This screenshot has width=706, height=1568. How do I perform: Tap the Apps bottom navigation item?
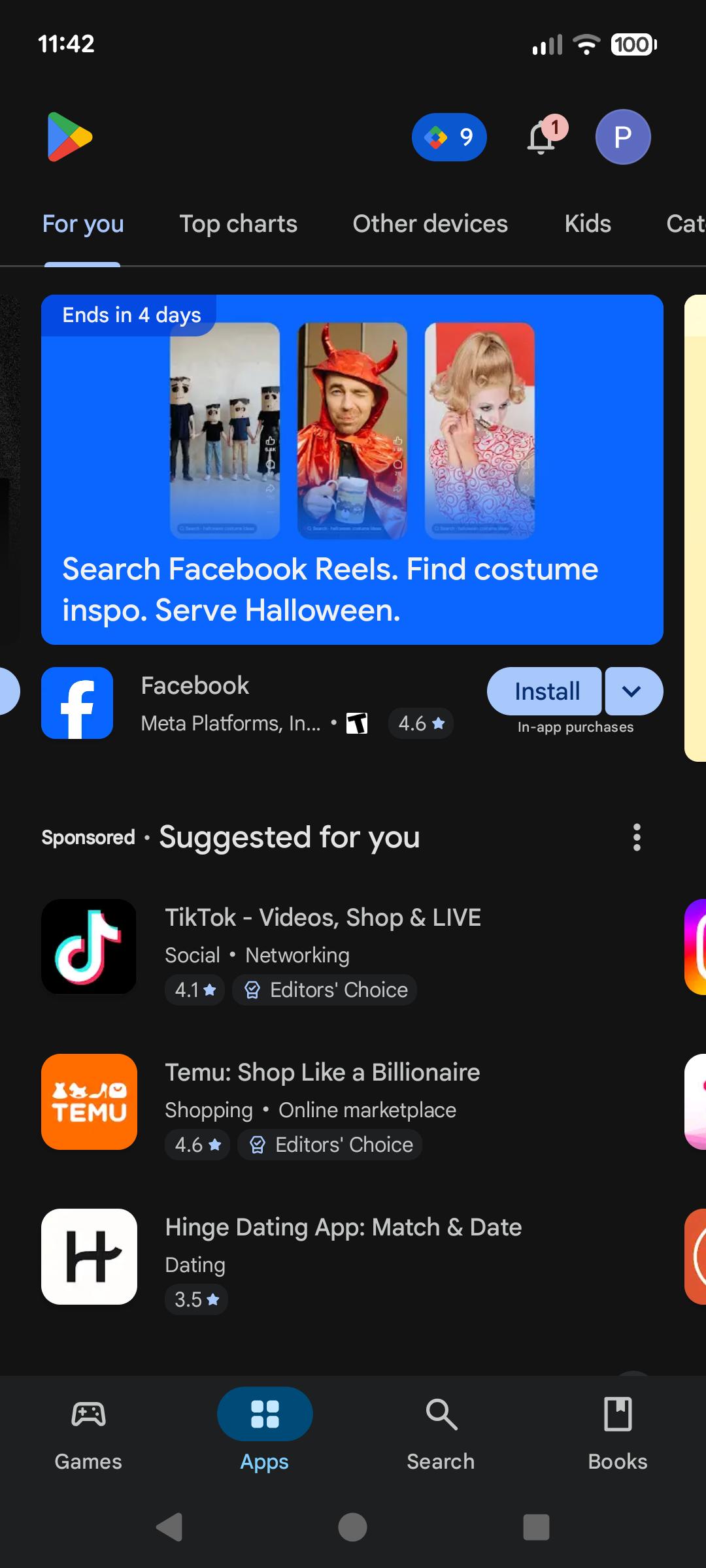(265, 1431)
